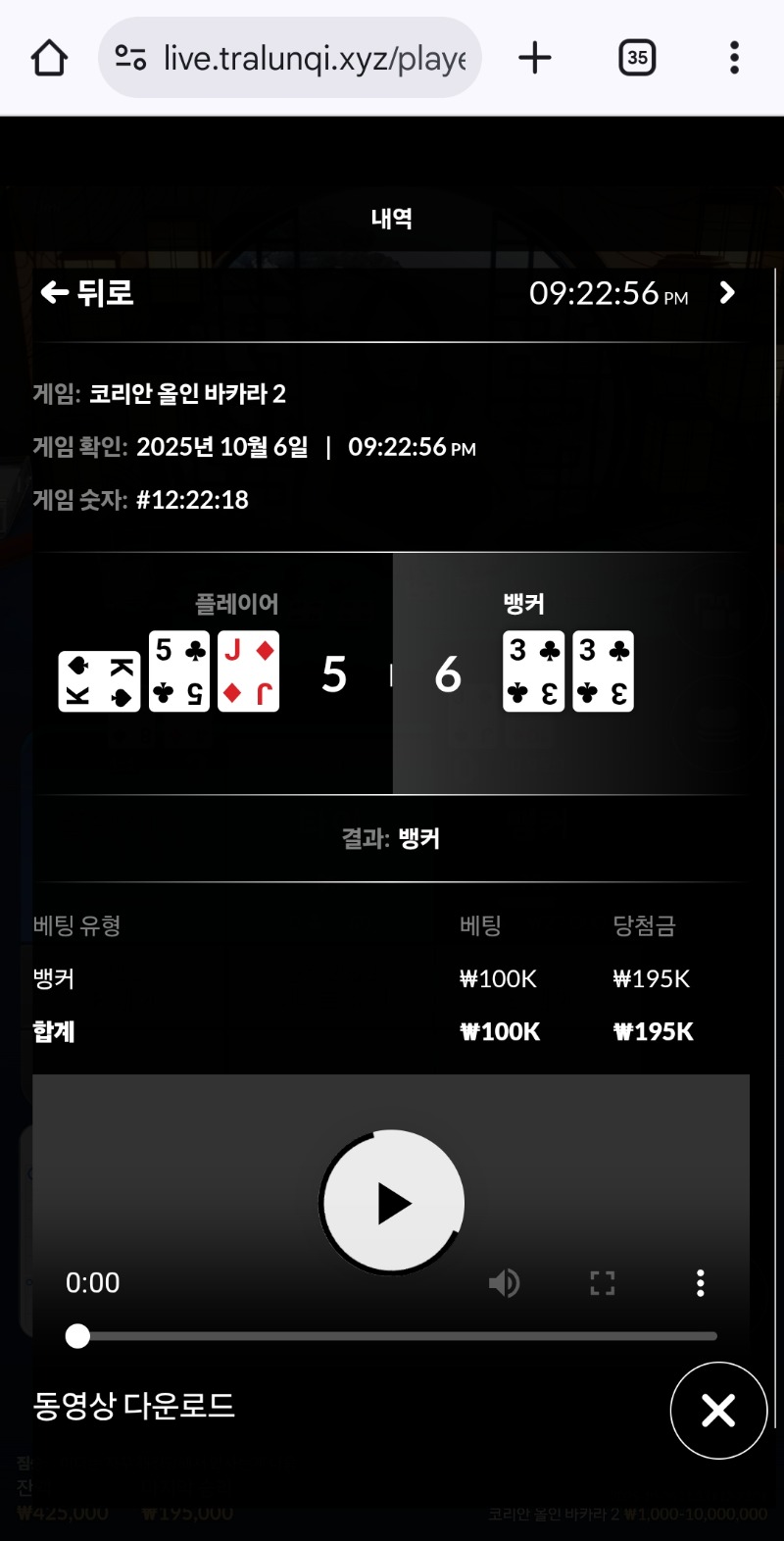Open a new browser tab

pos(534,58)
